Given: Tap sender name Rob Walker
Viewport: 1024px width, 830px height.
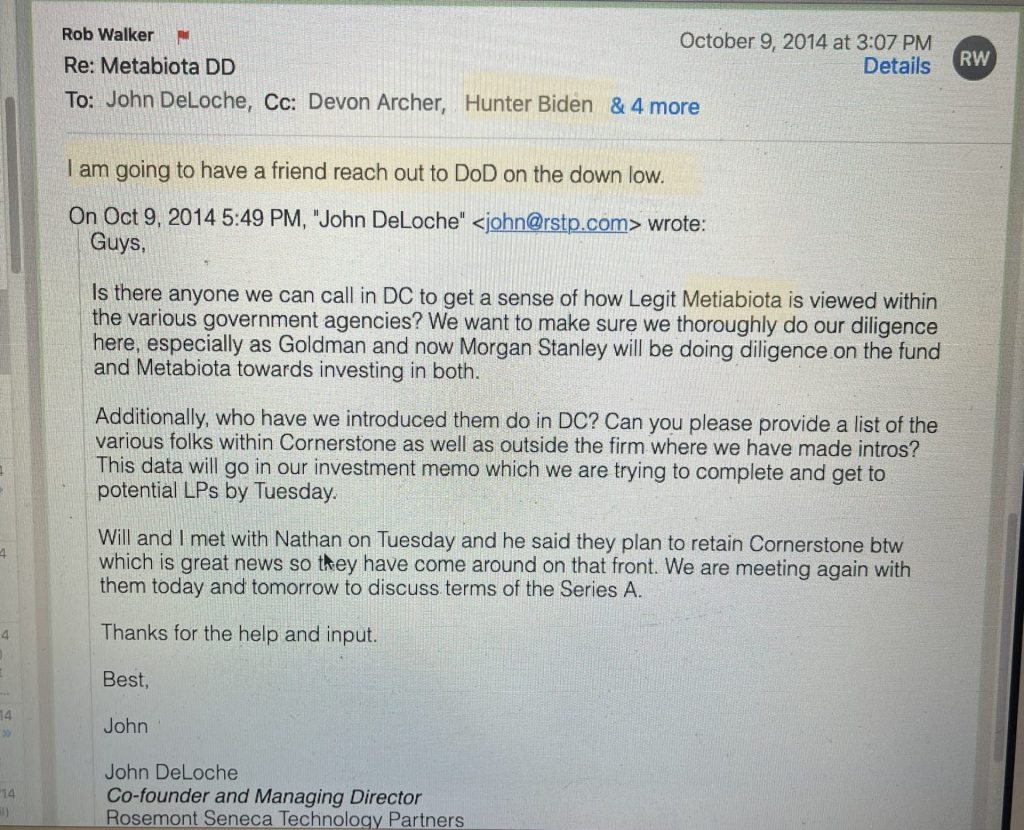Looking at the screenshot, I should click(x=108, y=34).
